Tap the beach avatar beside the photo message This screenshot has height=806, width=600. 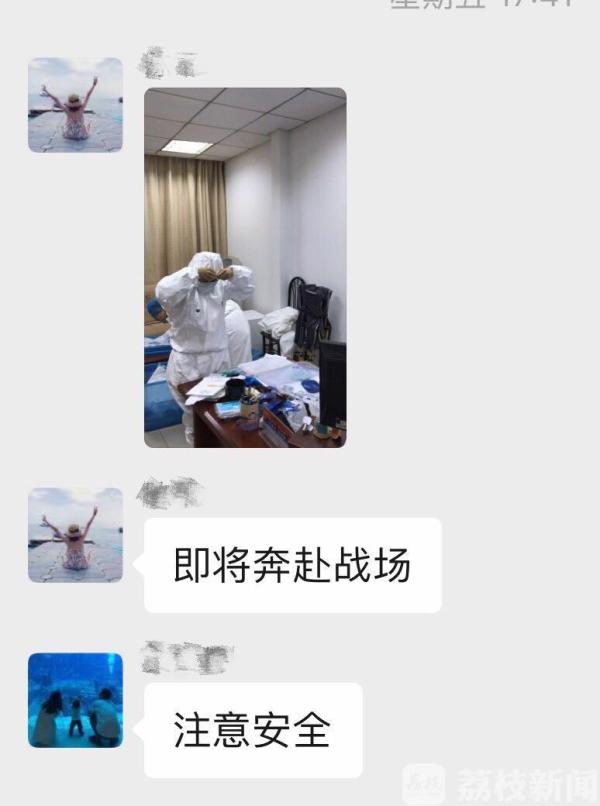76,105
